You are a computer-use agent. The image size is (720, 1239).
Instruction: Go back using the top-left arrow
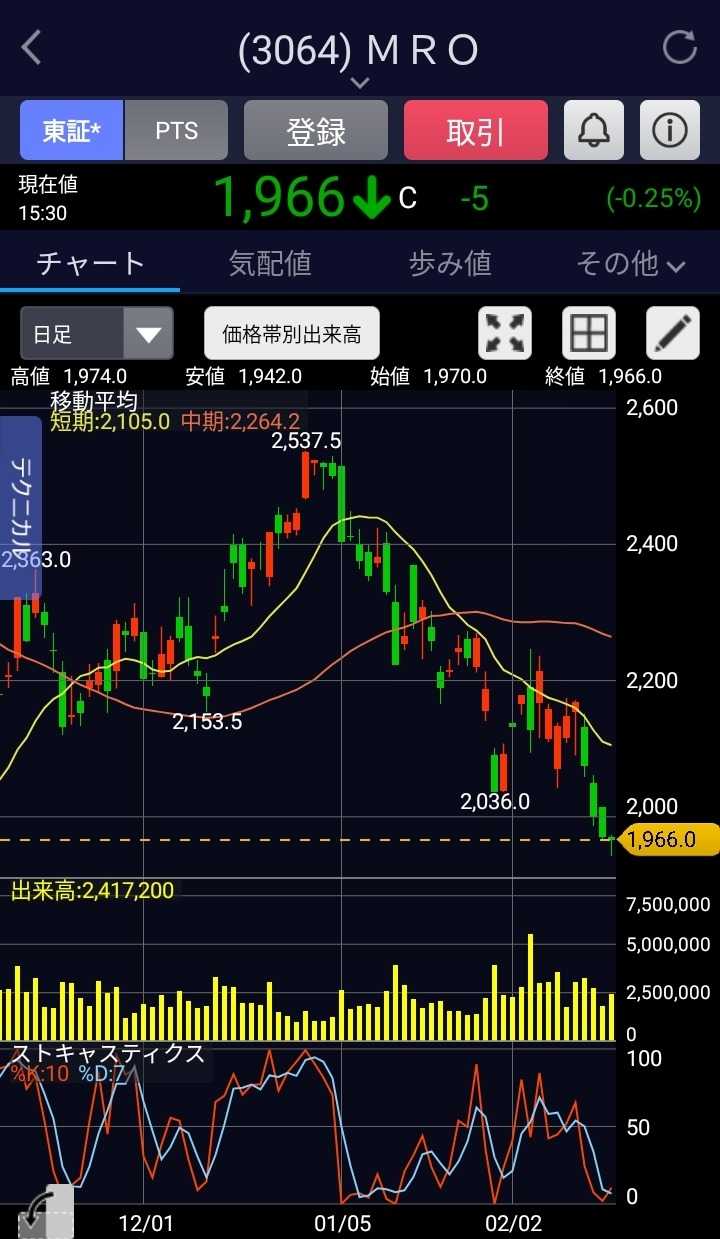coord(32,48)
